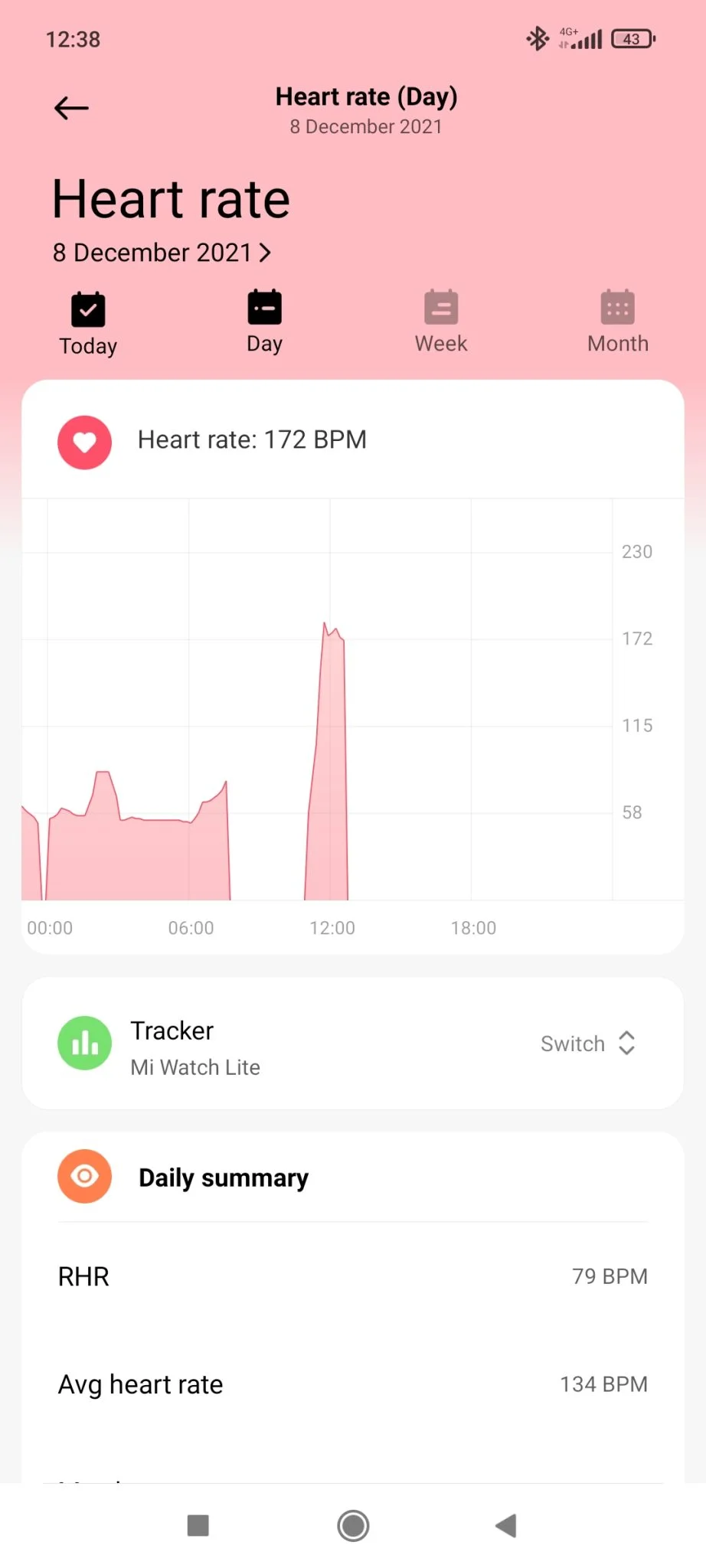
Task: Switch to the Month view
Action: tap(617, 322)
